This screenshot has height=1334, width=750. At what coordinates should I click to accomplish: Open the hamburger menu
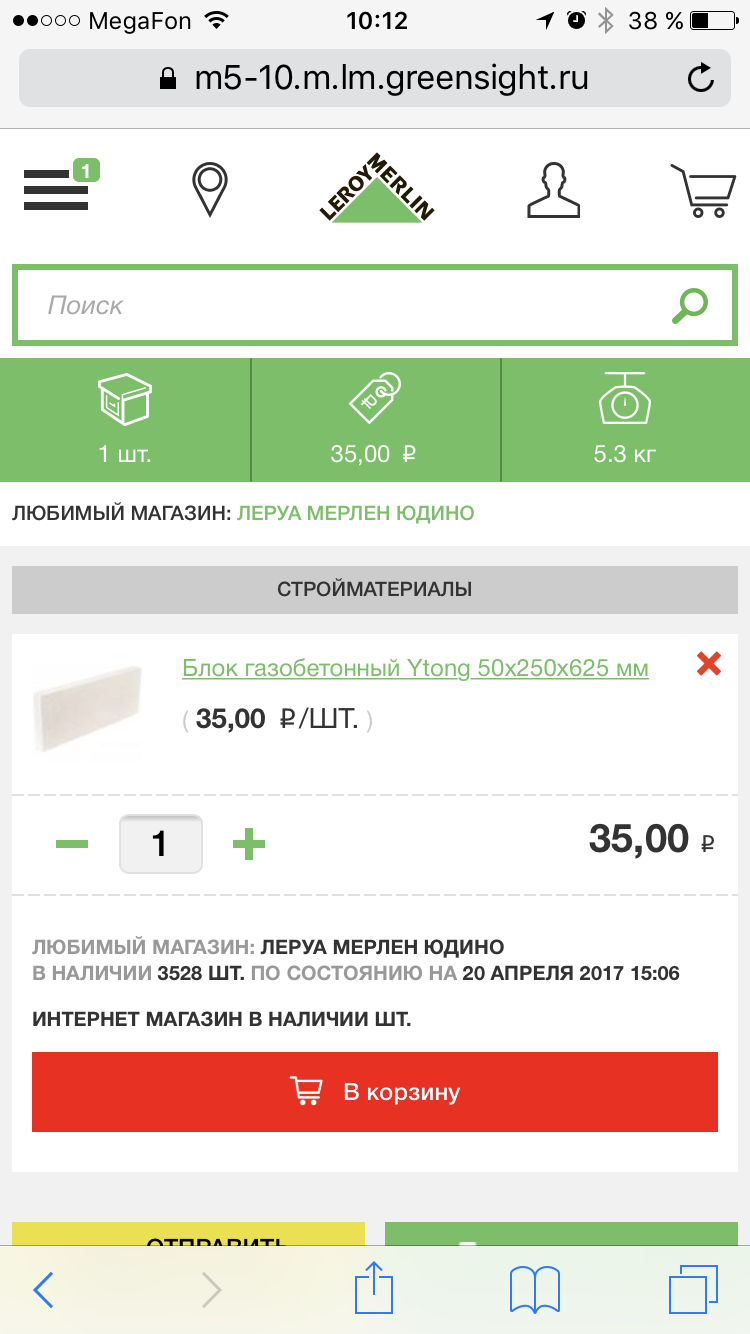point(56,188)
